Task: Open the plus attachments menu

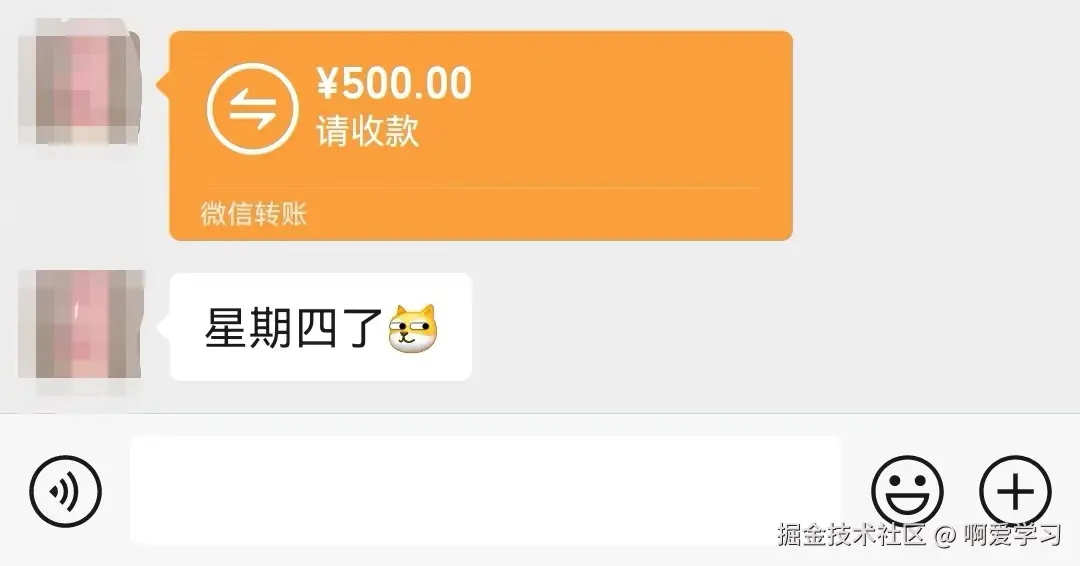Action: [1015, 491]
